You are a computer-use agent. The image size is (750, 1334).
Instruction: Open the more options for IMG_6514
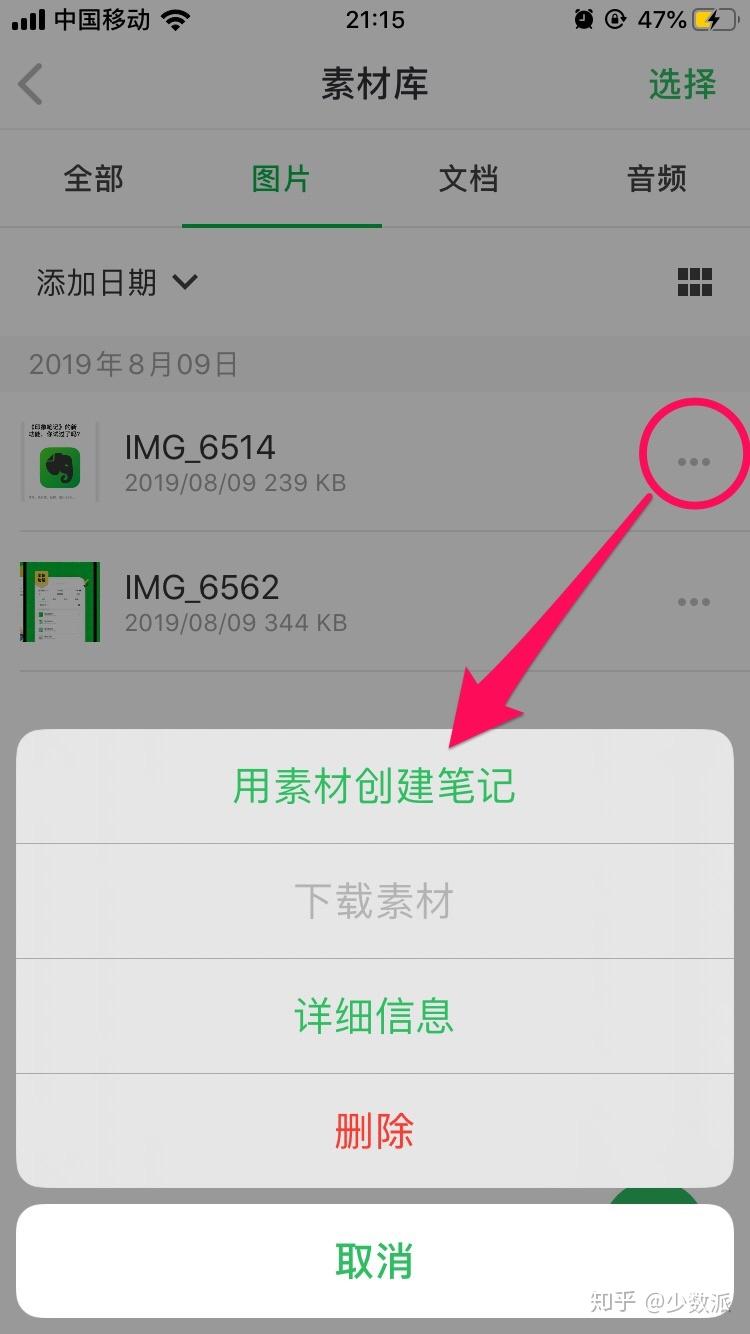pyautogui.click(x=693, y=462)
